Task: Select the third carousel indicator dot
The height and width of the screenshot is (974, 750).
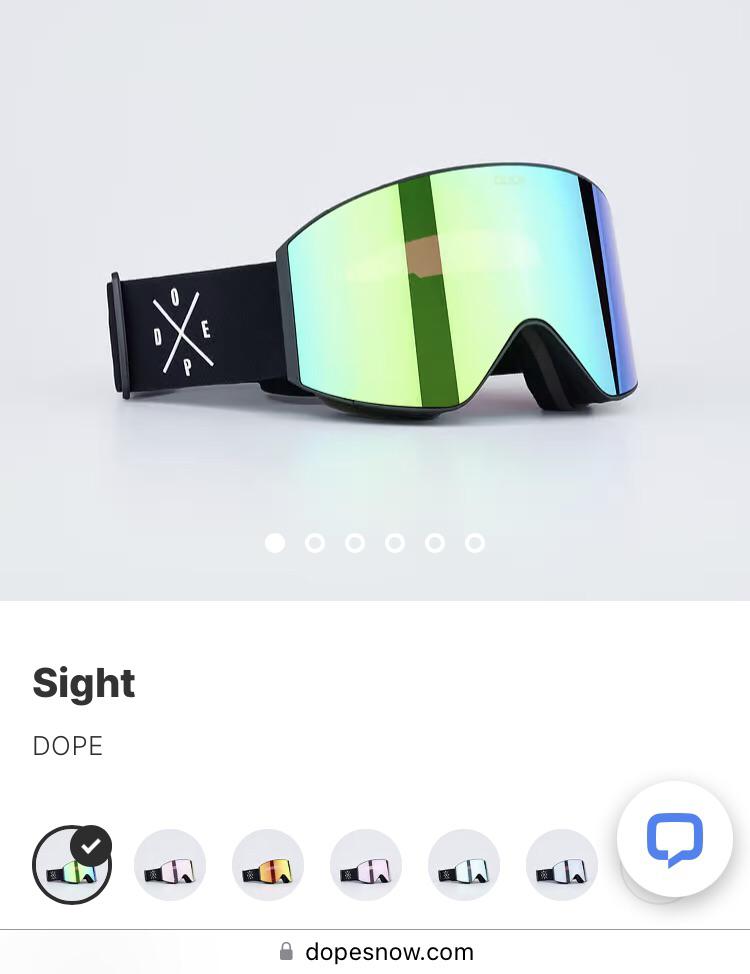Action: pyautogui.click(x=355, y=543)
